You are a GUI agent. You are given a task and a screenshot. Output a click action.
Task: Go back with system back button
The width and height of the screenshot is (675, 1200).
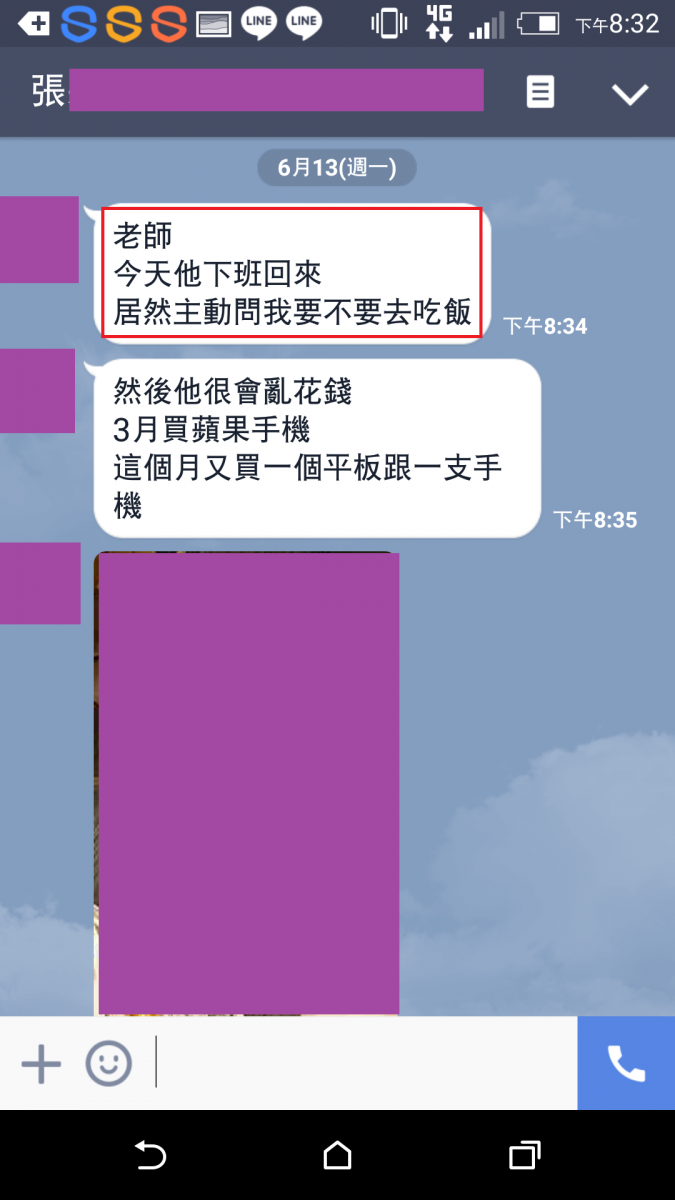tap(150, 1156)
